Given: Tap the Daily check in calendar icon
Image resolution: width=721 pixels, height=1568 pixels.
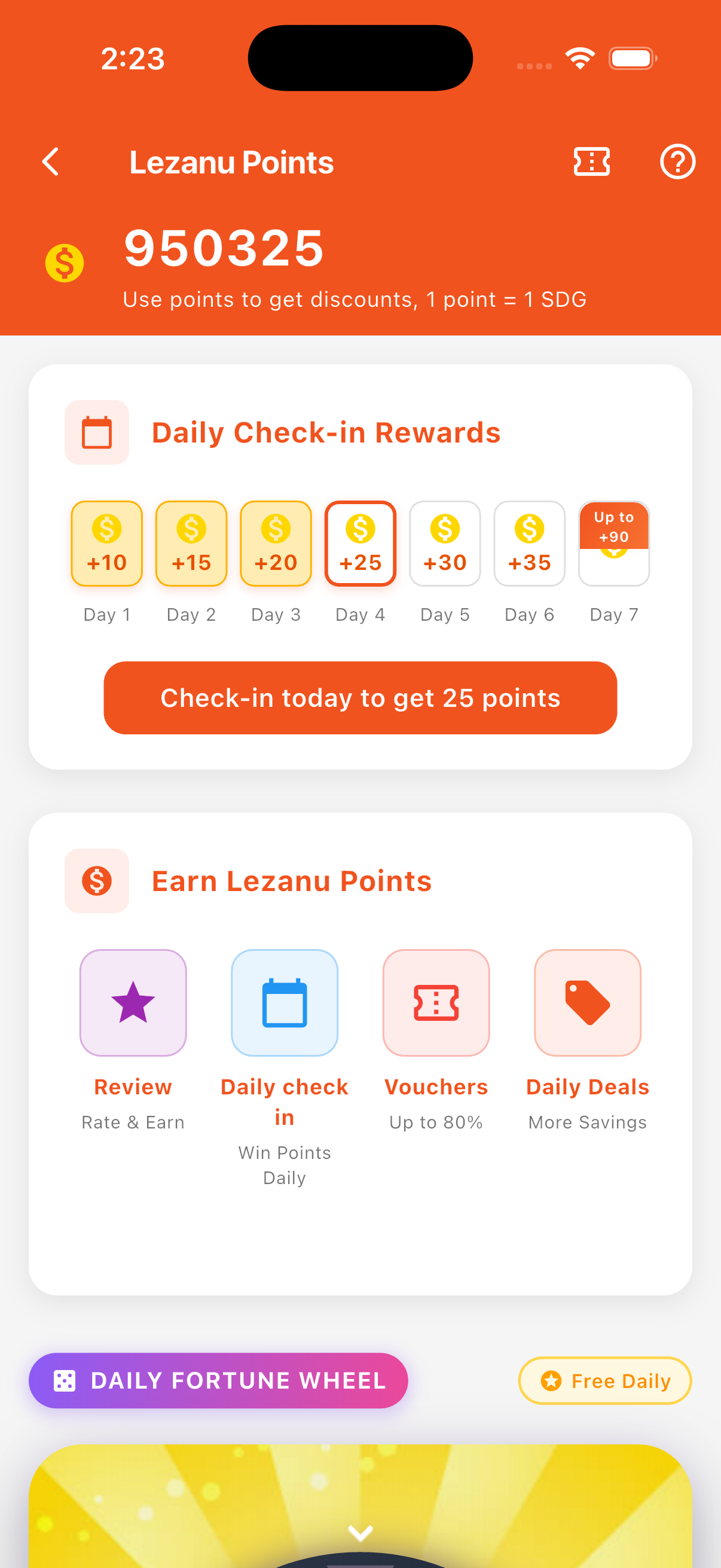Looking at the screenshot, I should (284, 1002).
